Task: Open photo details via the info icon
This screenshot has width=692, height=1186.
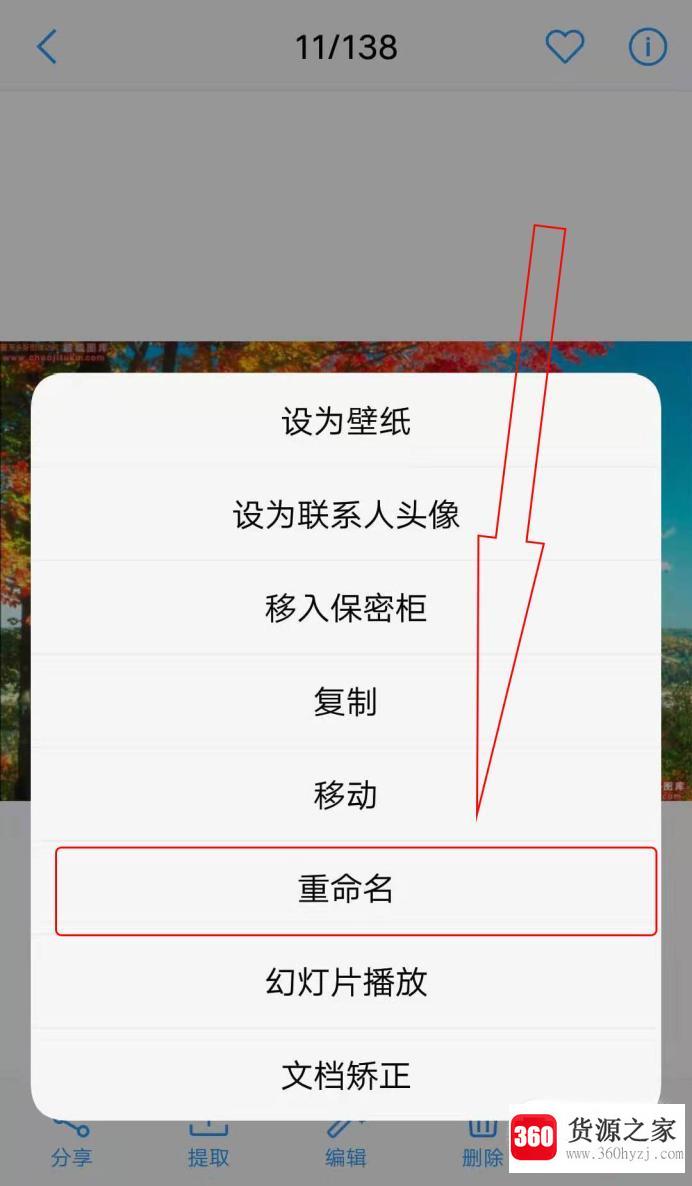Action: [x=648, y=47]
